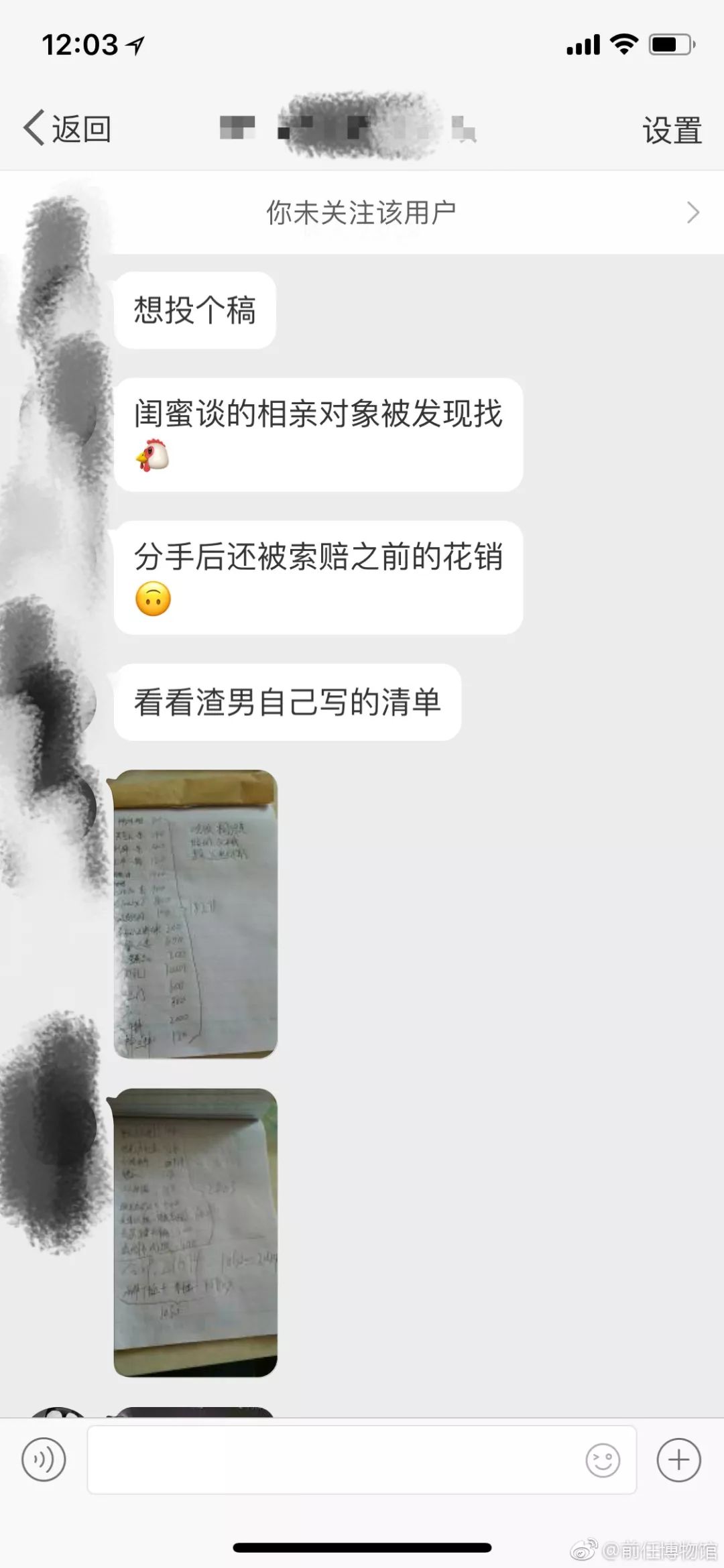
Task: Switch to voice message input
Action: point(44,1459)
